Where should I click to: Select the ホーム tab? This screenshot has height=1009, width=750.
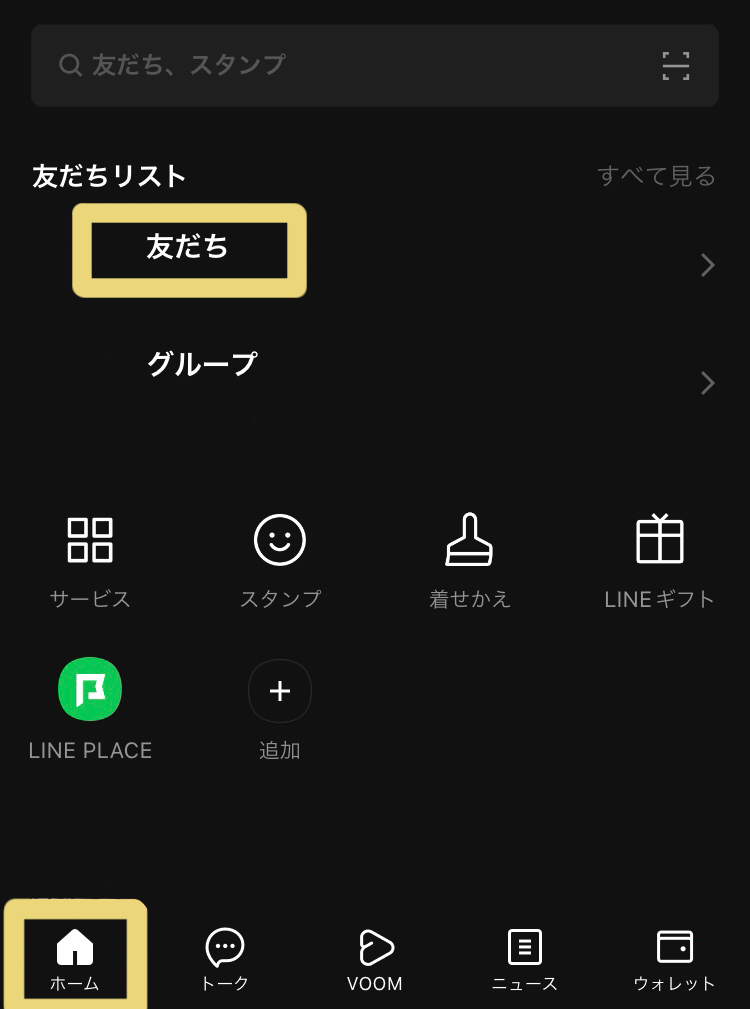point(75,948)
